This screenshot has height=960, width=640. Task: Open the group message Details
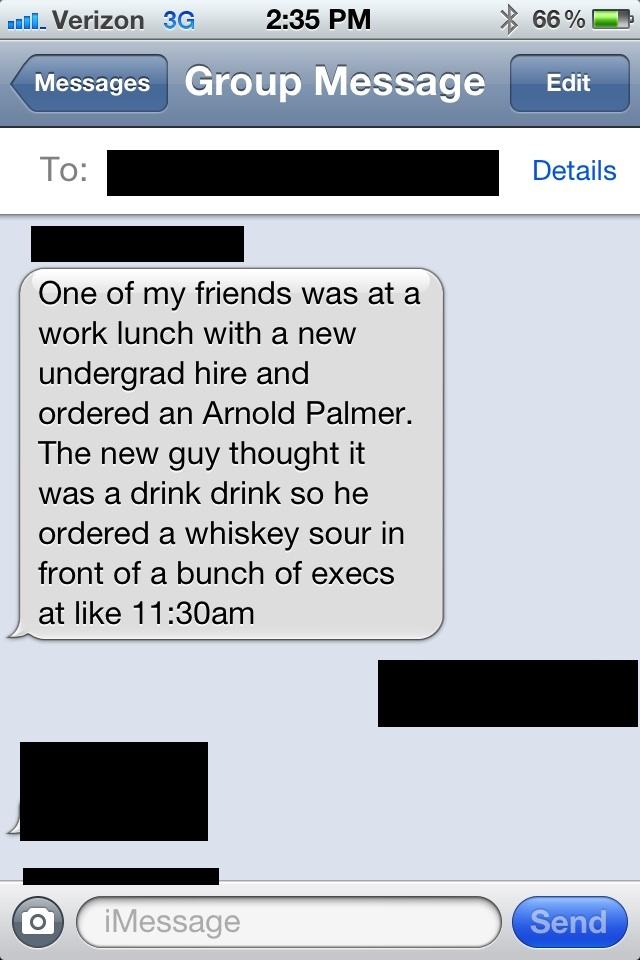(573, 170)
